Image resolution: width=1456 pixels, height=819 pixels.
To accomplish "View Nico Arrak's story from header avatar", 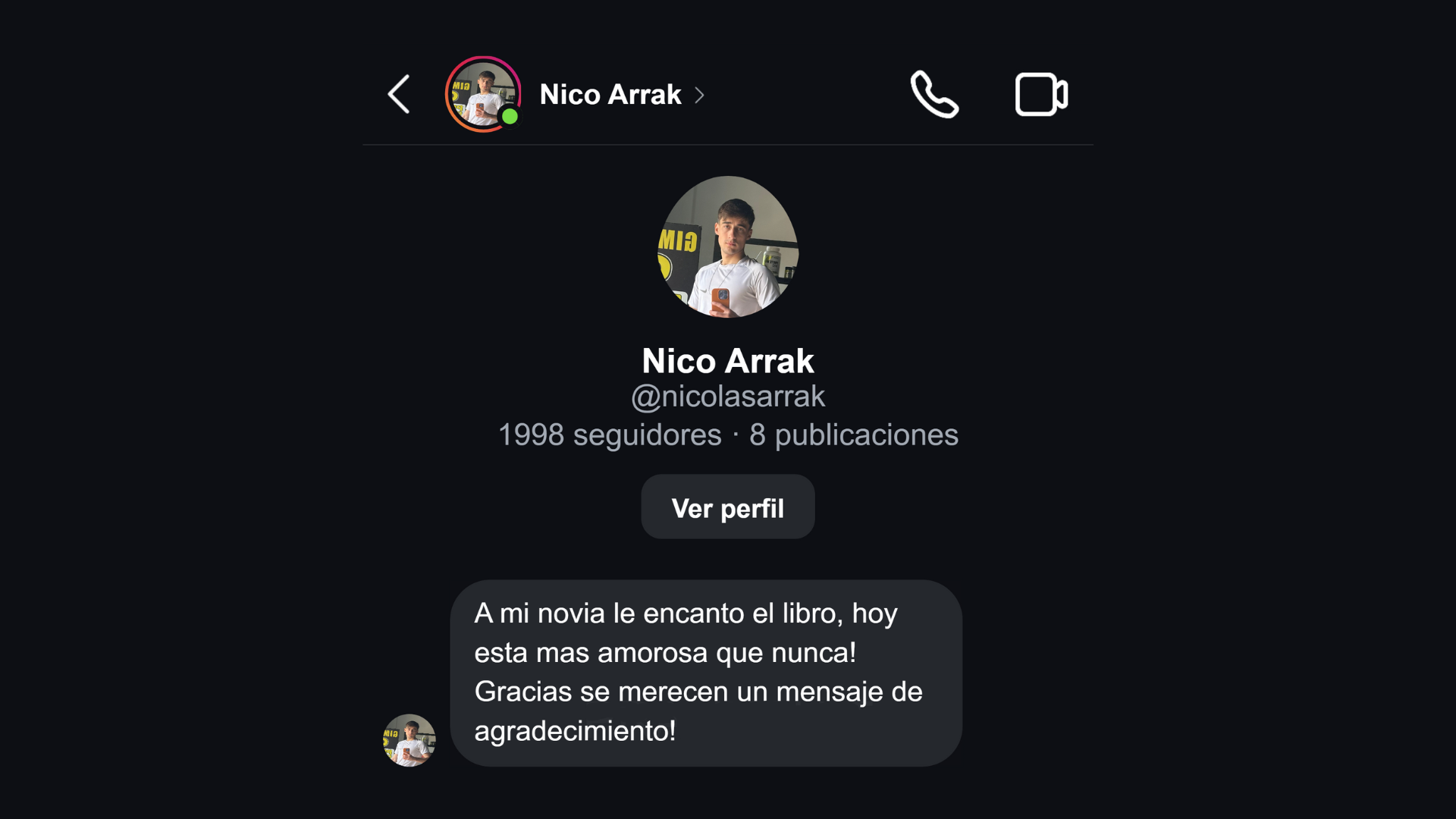I will coord(483,95).
